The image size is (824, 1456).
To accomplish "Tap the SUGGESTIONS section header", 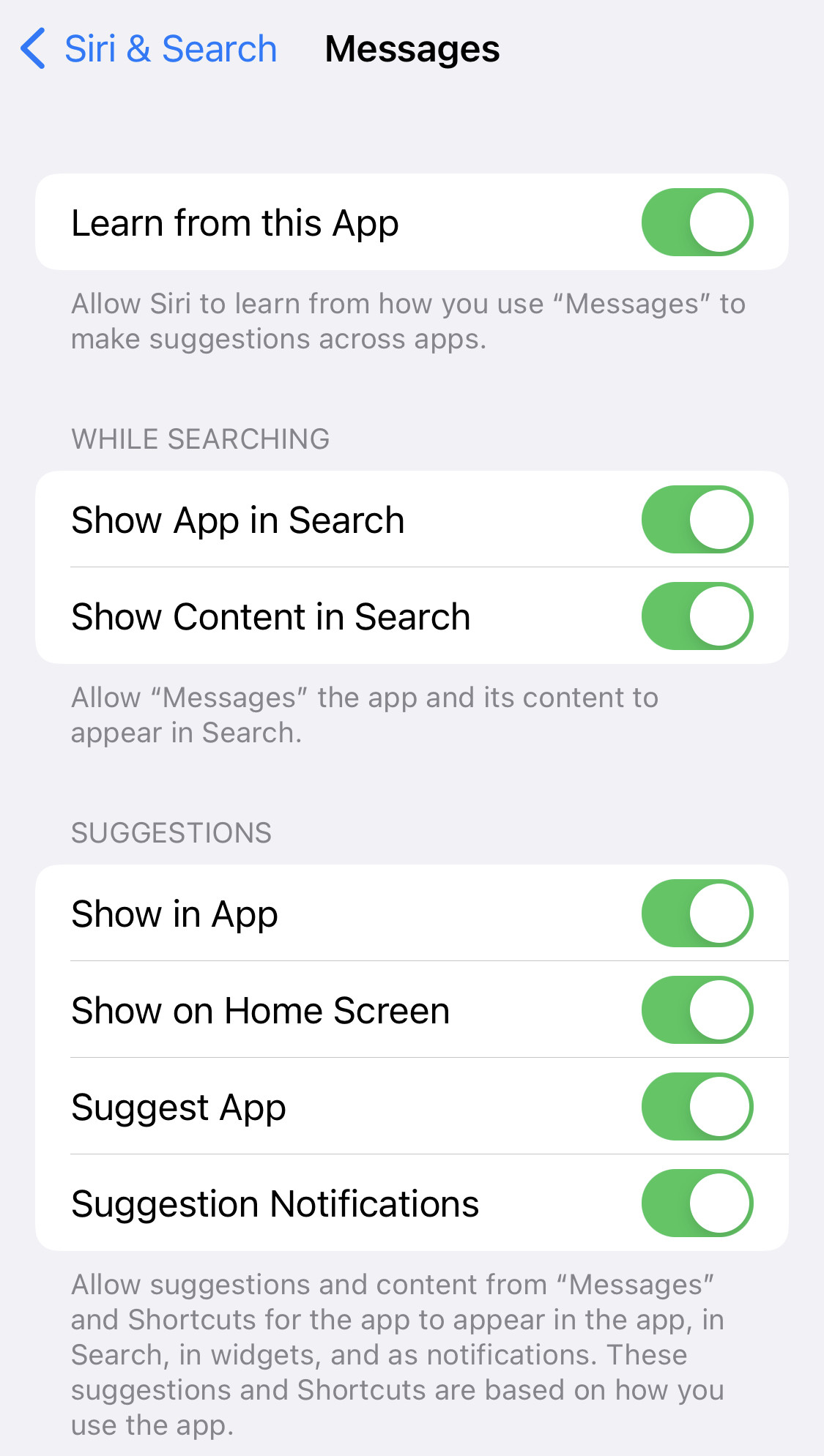I will (171, 832).
